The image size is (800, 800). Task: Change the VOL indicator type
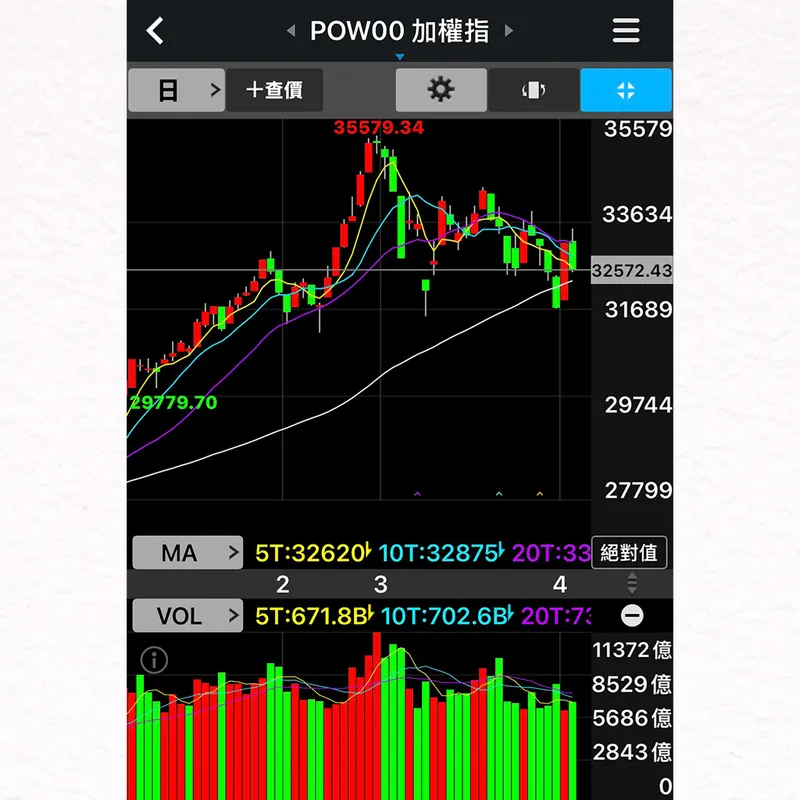(188, 616)
